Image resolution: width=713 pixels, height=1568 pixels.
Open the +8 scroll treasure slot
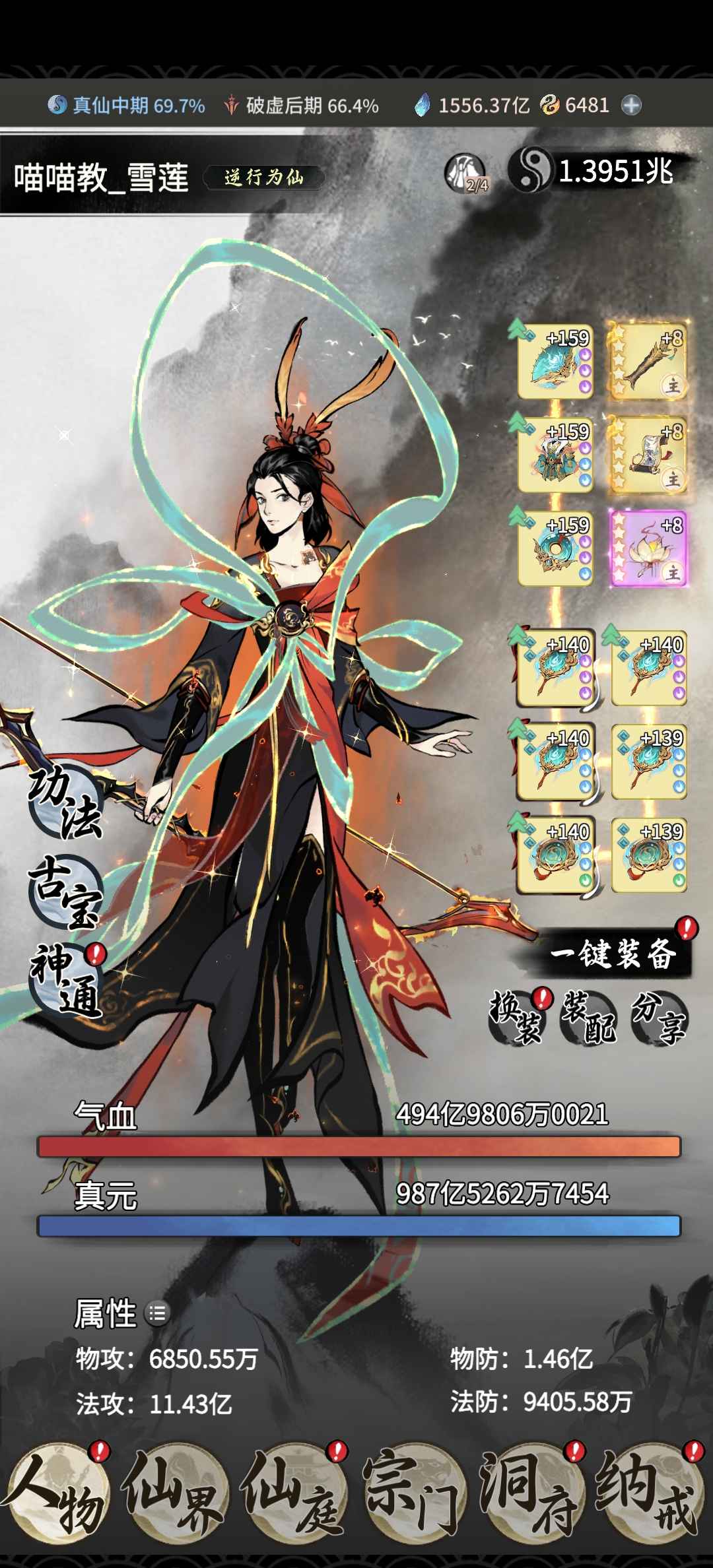coord(648,455)
